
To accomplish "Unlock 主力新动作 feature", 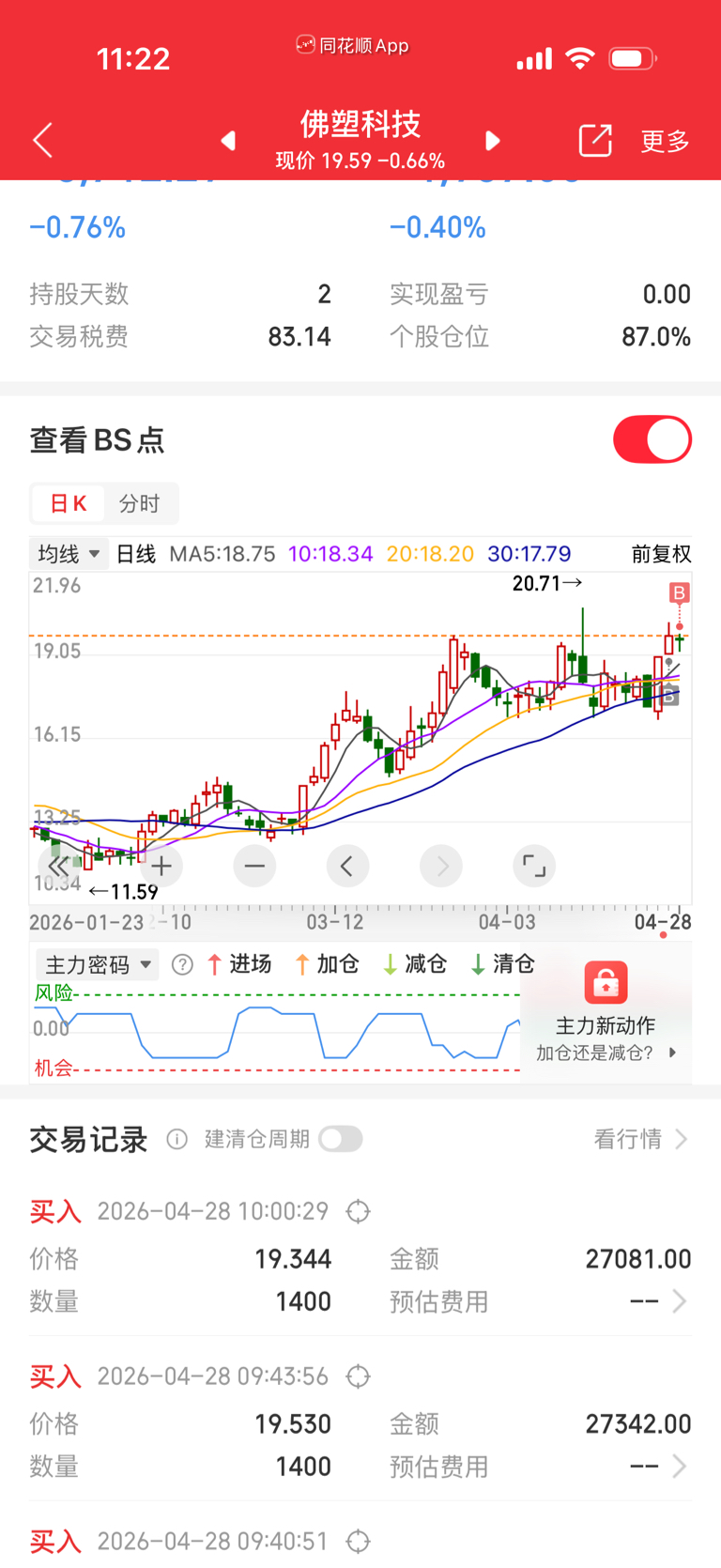I will [x=606, y=1011].
